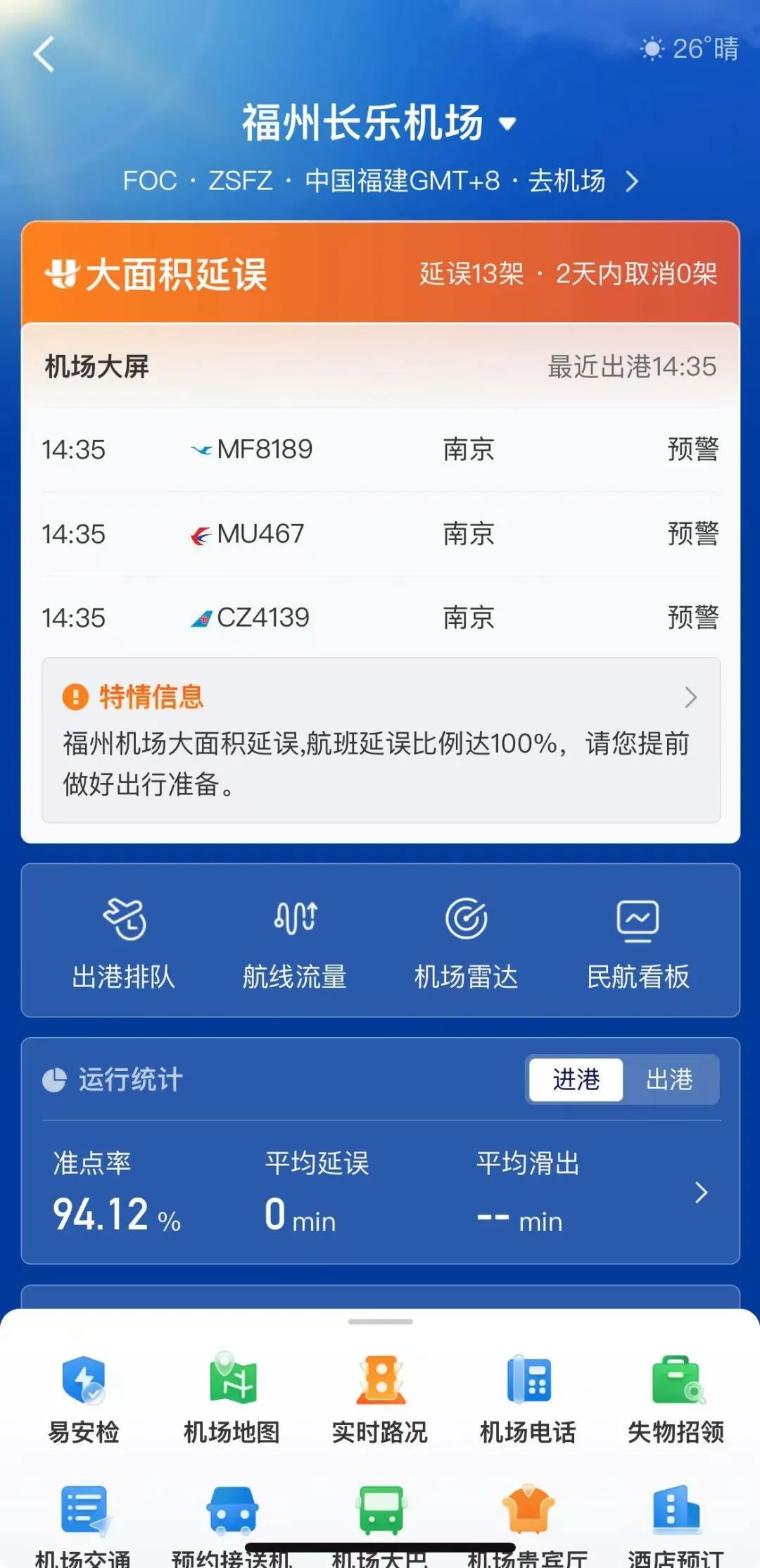Tap the 去机场 link
Screen dimensions: 760x1568
click(x=583, y=181)
